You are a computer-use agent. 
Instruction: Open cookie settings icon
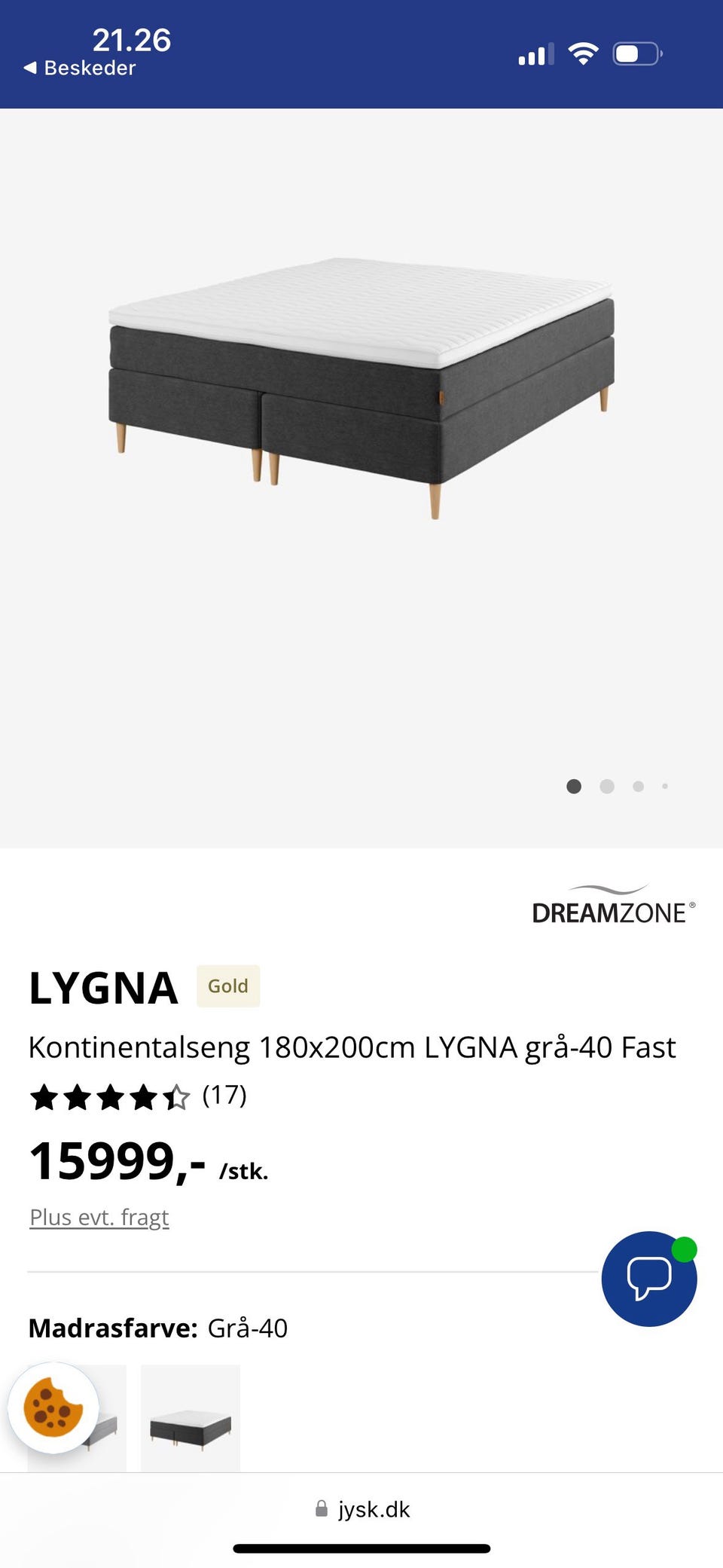pyautogui.click(x=53, y=1408)
